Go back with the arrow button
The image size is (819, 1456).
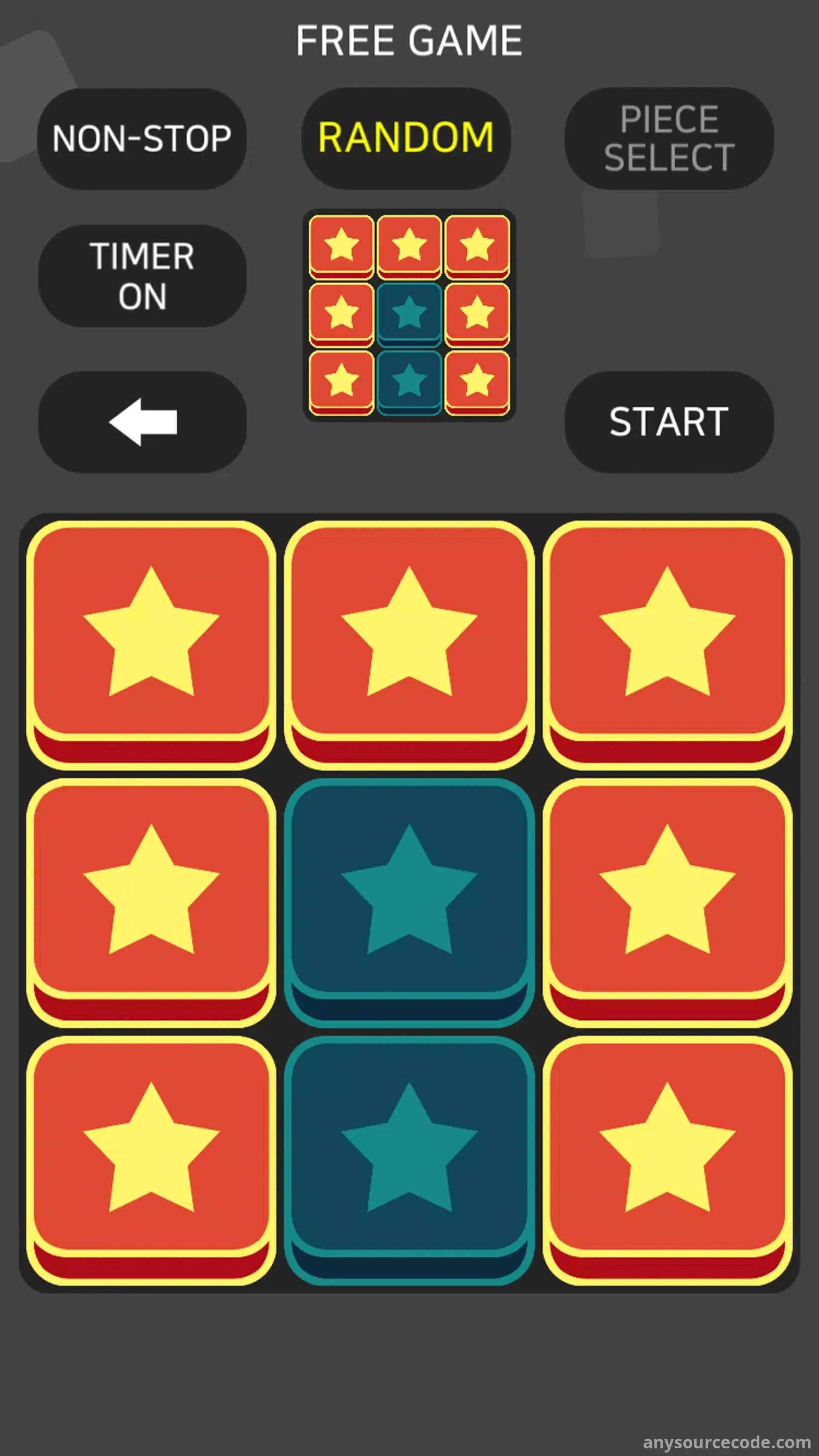coord(142,421)
